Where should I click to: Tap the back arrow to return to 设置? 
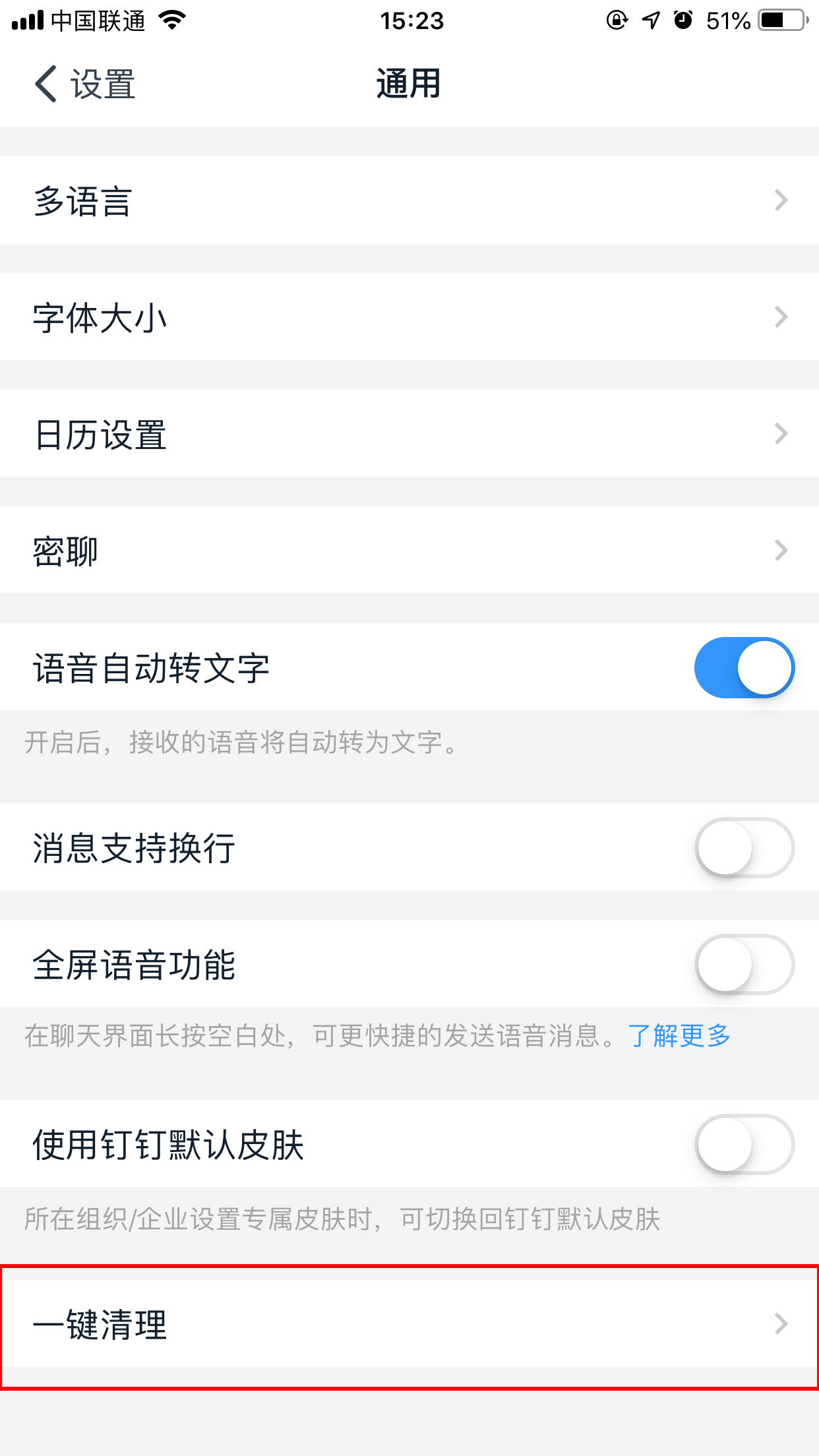(x=44, y=84)
